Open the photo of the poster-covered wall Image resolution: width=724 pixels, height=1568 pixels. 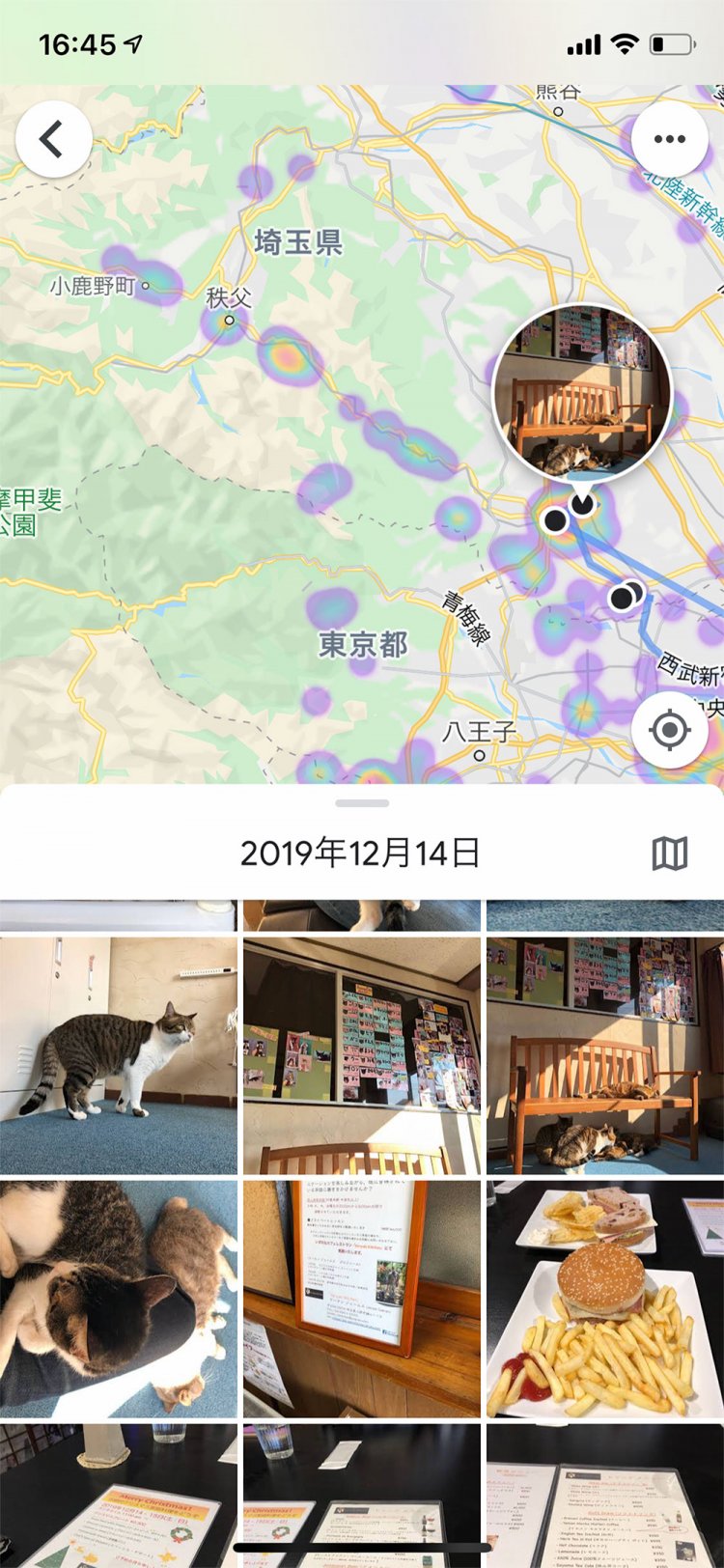tap(362, 1051)
